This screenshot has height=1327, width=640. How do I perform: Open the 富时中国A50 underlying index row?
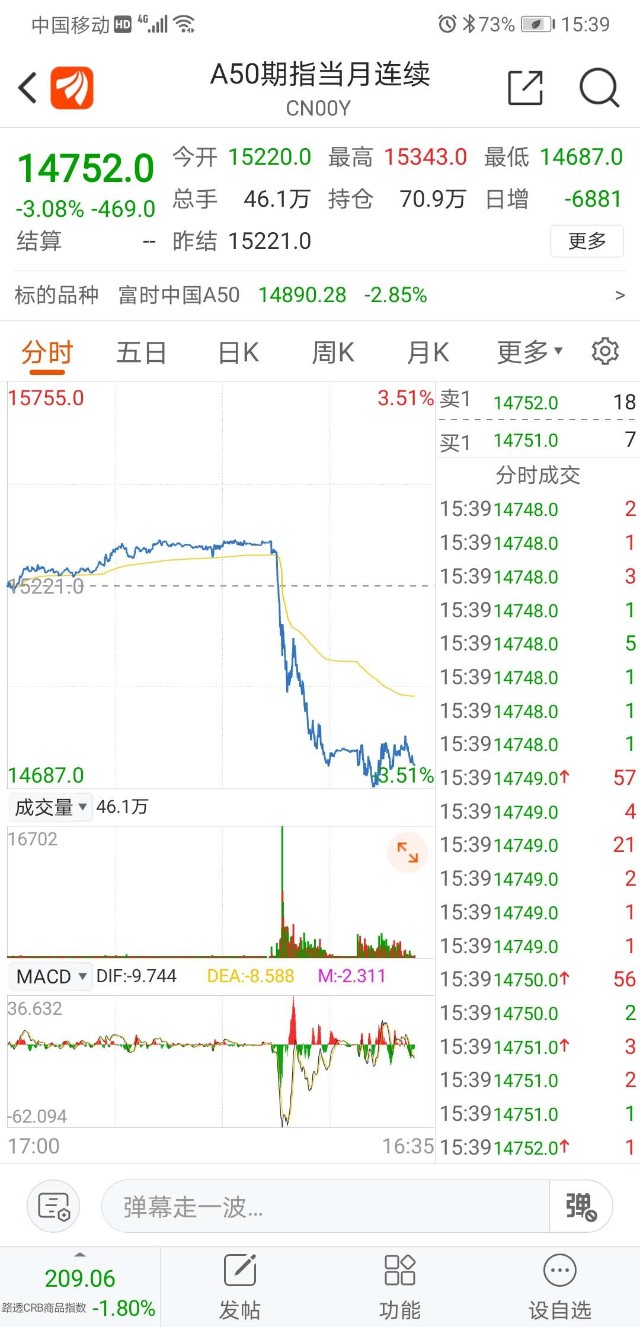pos(320,295)
